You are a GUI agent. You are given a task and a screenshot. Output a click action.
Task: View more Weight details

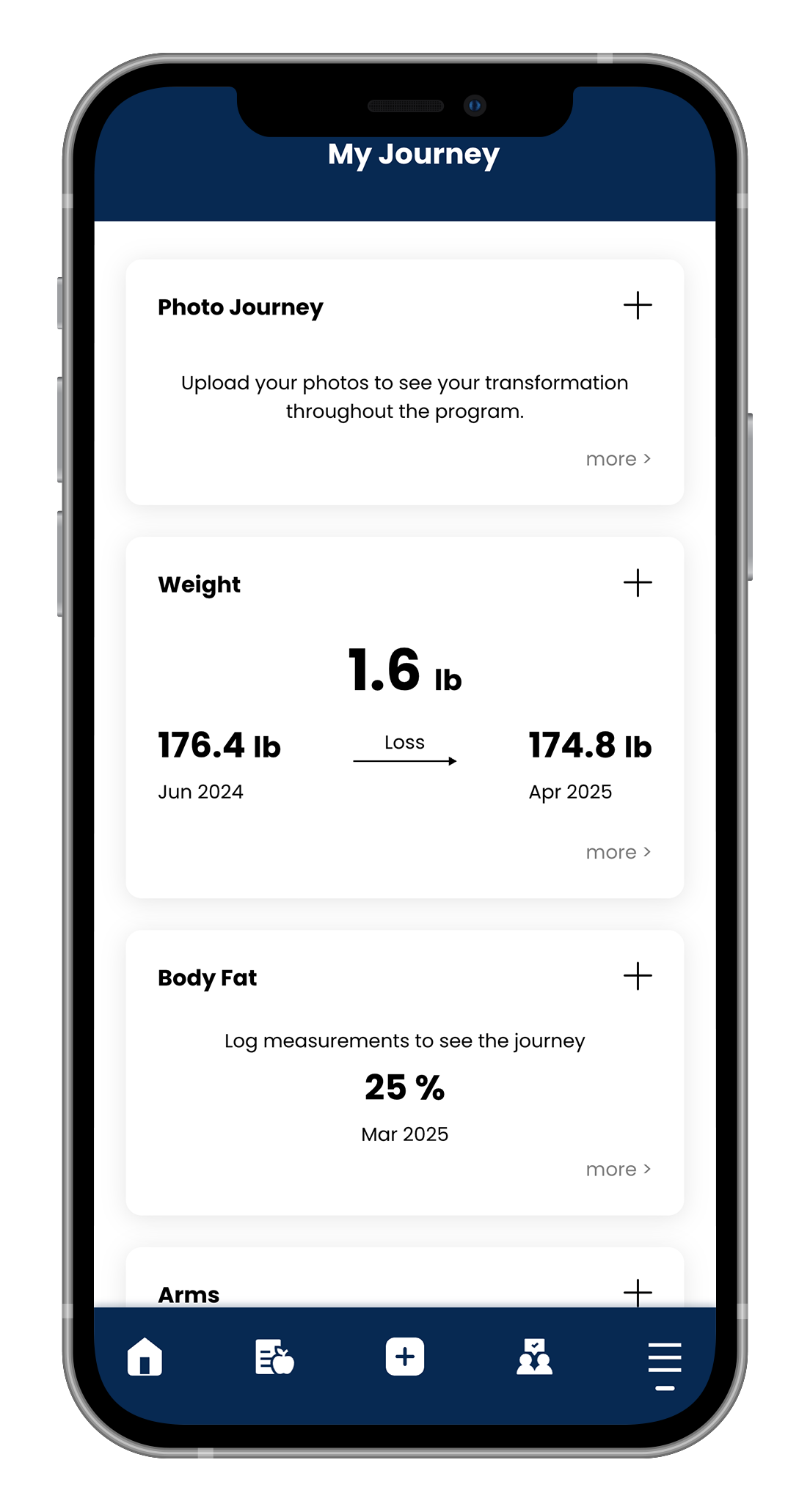click(619, 852)
